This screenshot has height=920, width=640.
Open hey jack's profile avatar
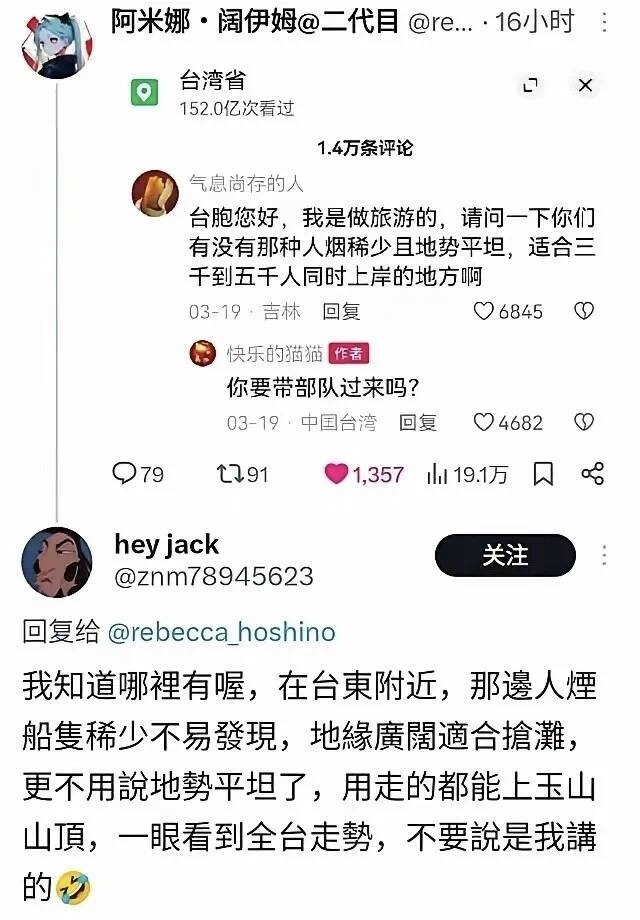56,562
